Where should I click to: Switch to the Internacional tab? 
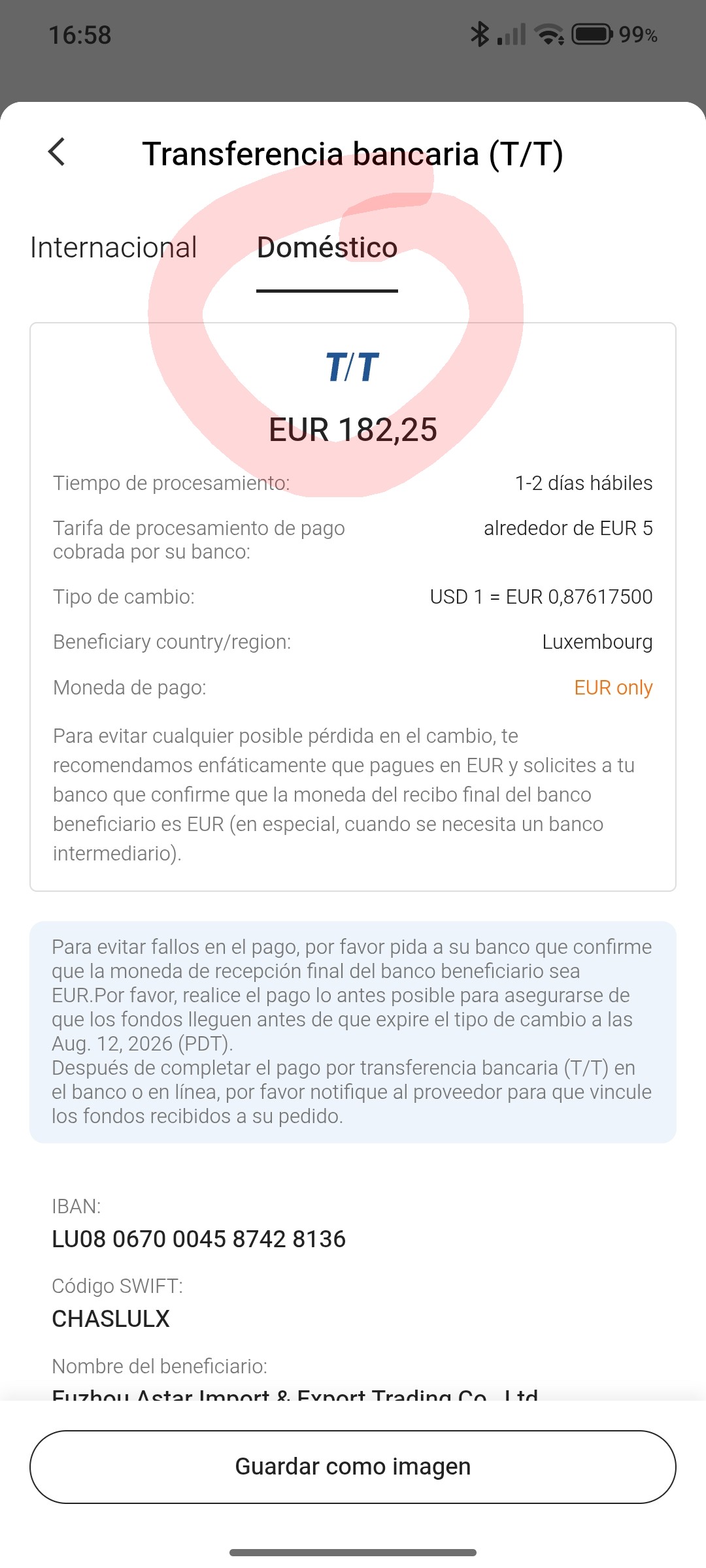[x=114, y=248]
